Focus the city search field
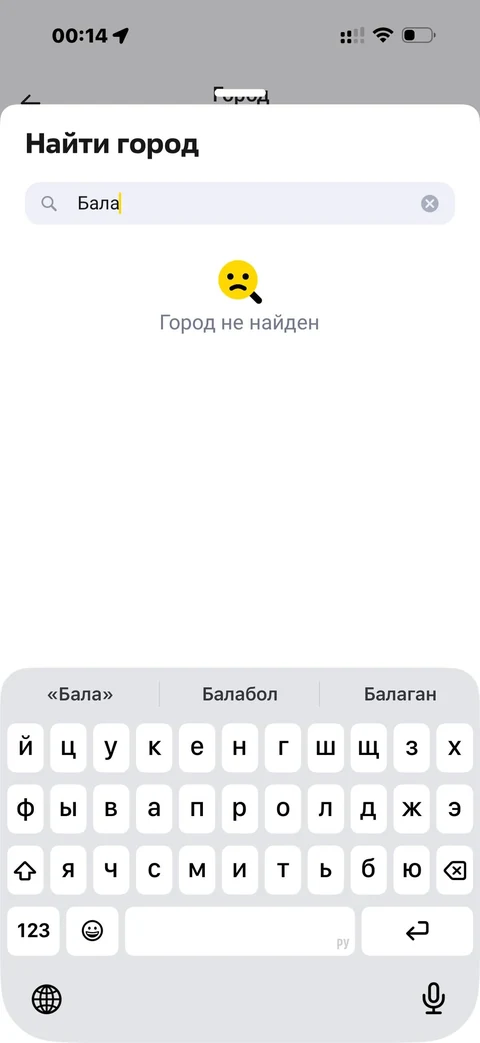The height and width of the screenshot is (1043, 480). pyautogui.click(x=240, y=204)
